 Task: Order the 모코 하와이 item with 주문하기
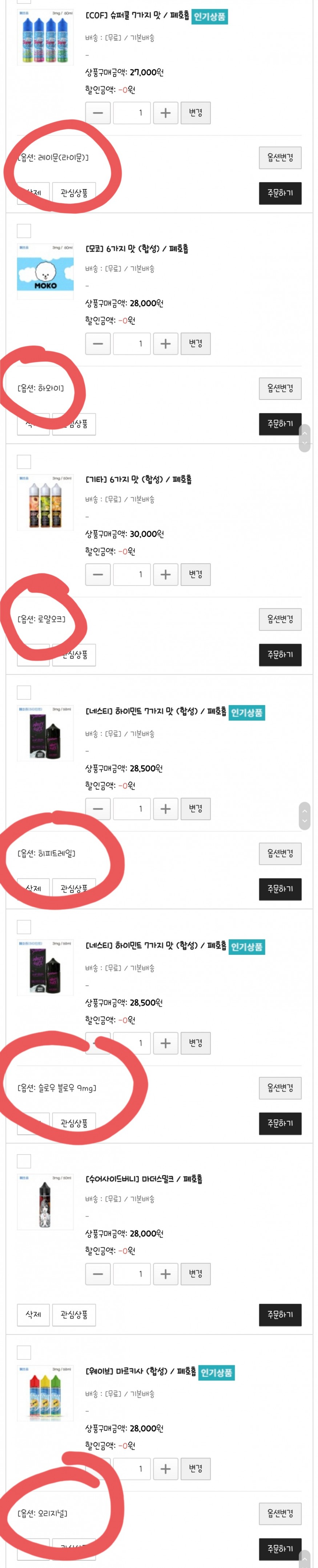point(279,424)
